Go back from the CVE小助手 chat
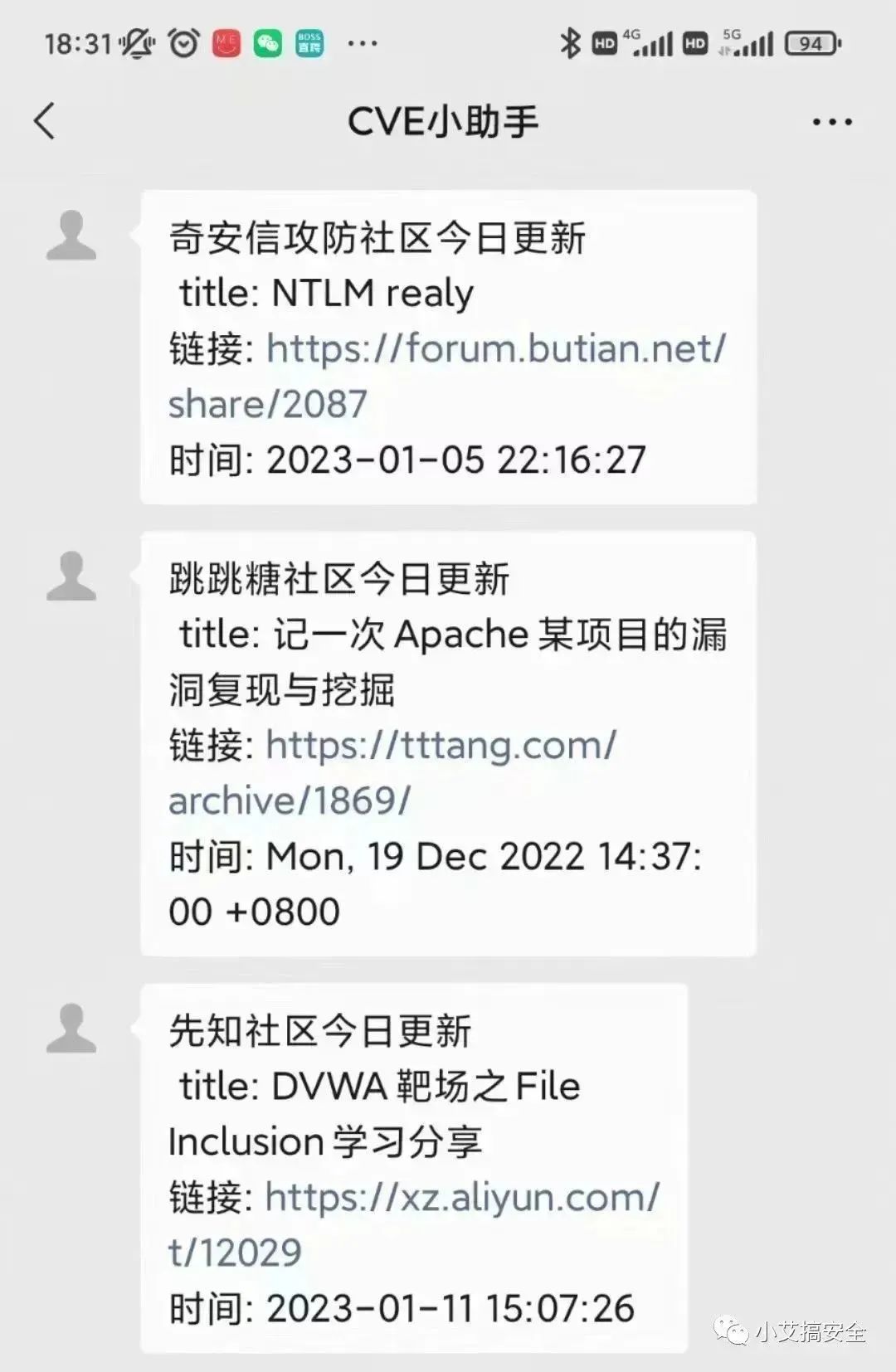The height and width of the screenshot is (1372, 896). (45, 121)
